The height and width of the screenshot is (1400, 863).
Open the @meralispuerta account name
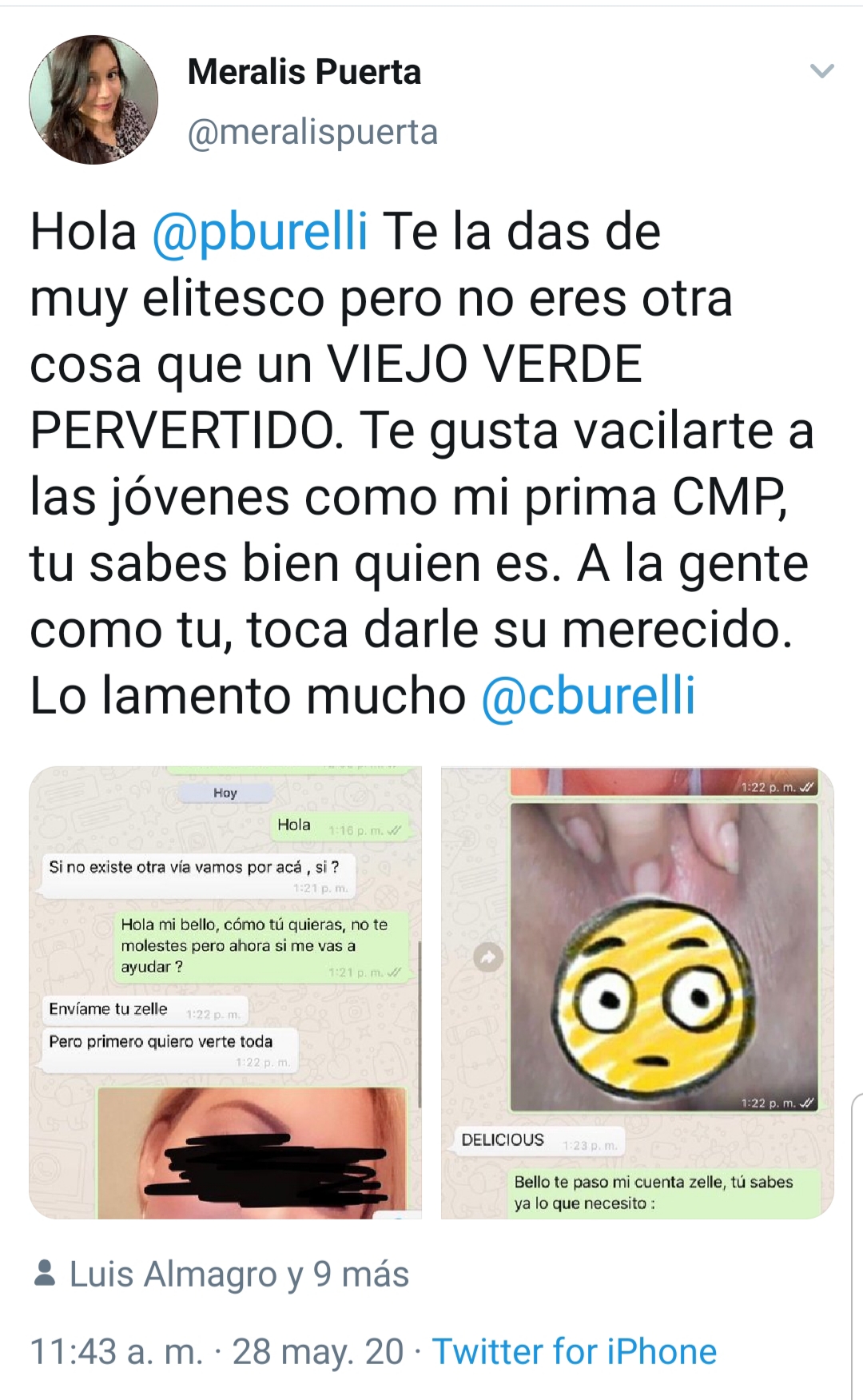312,133
